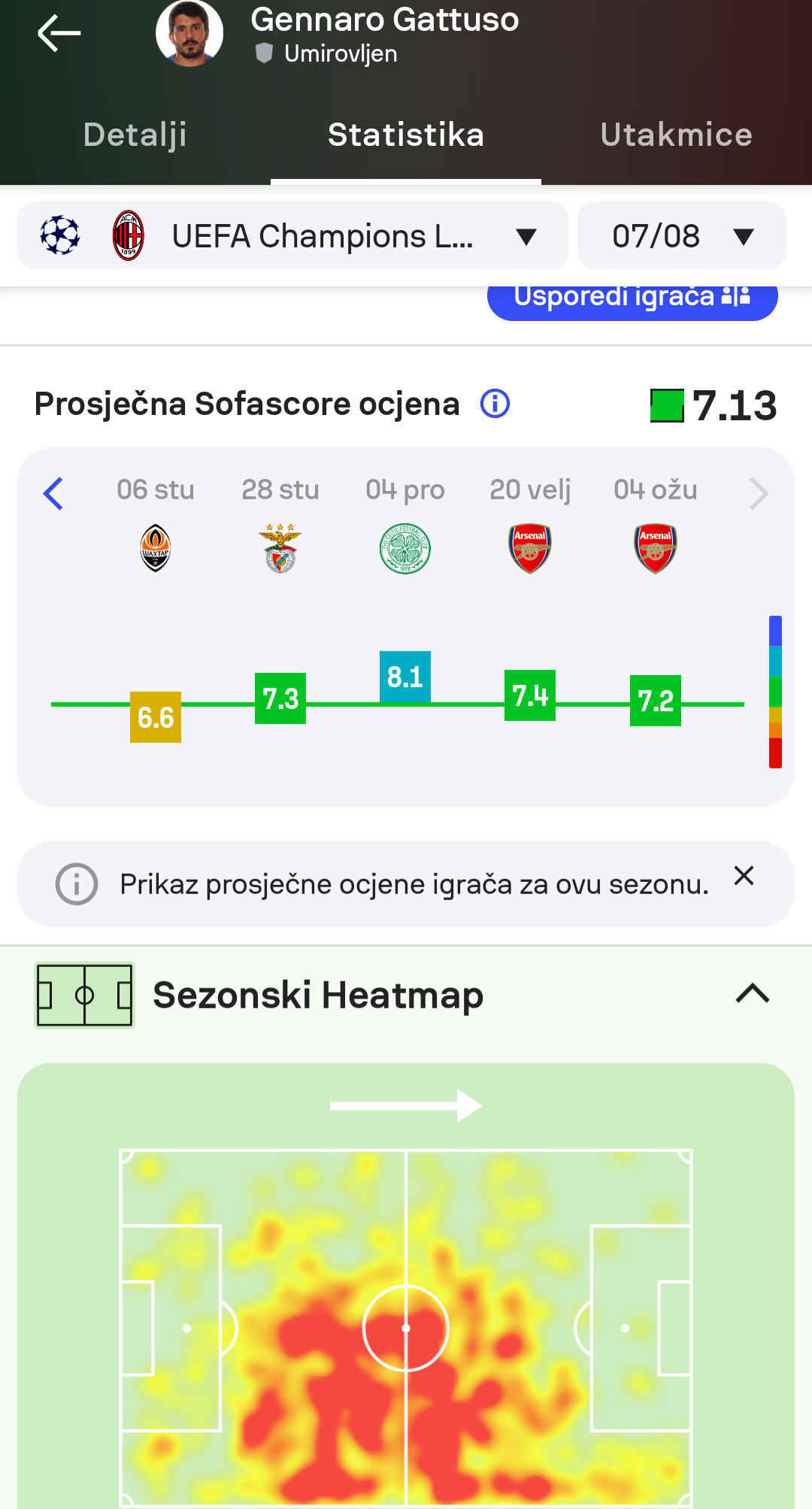Dismiss the Prikaz prosječne ocjene banner
Viewport: 812px width, 1509px height.
[744, 875]
